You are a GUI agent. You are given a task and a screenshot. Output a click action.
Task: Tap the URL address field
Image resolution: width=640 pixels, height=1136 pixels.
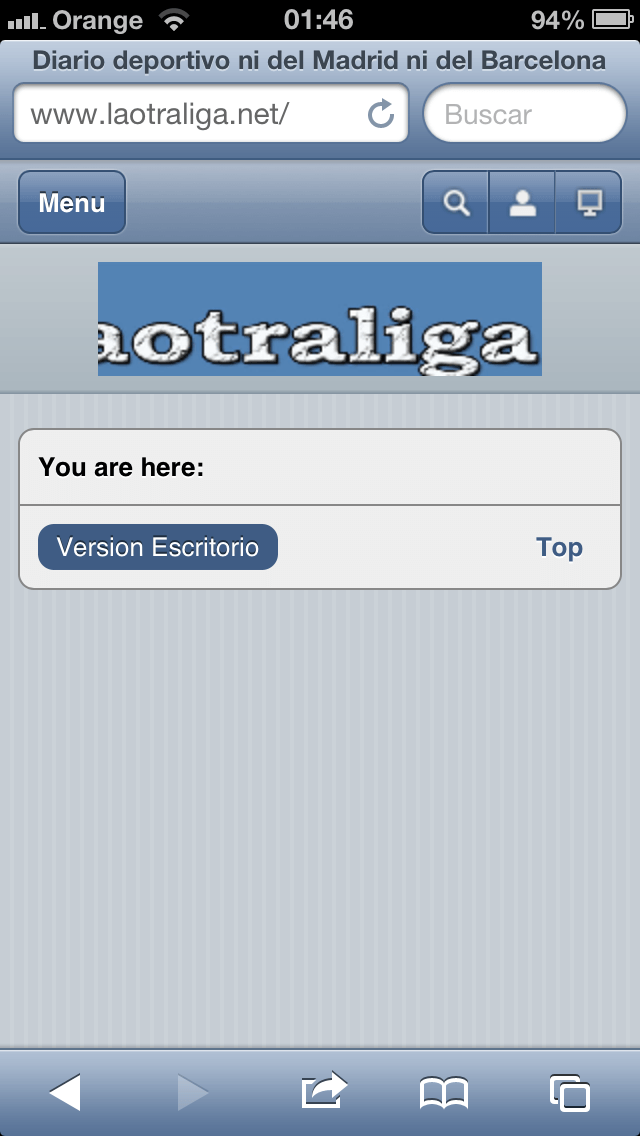click(x=210, y=114)
